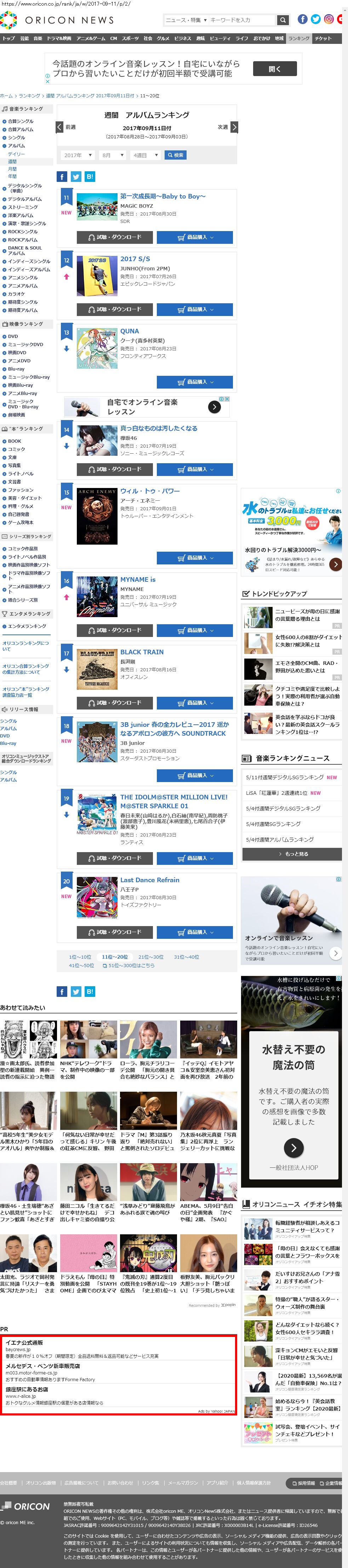Open the keyword search field
The image size is (348, 1568).
(241, 20)
